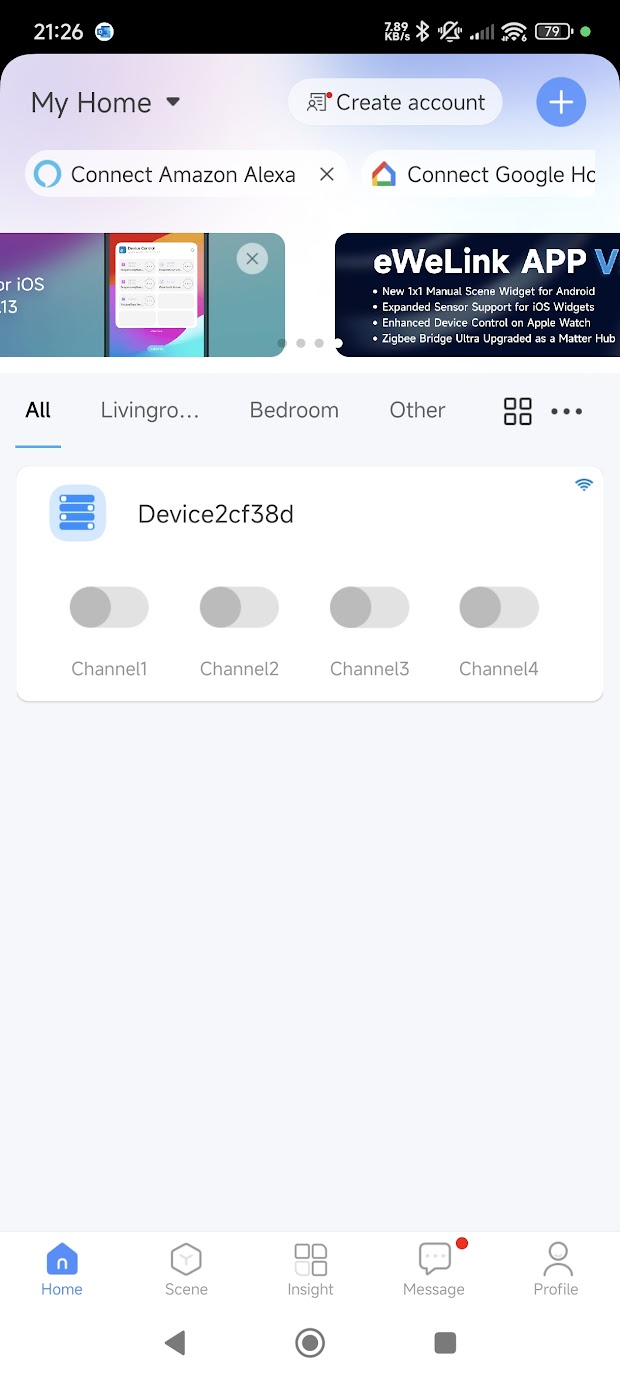Screen dimensions: 620x1379
Task: Dismiss the Connect Amazon Alexa chip
Action: (326, 175)
